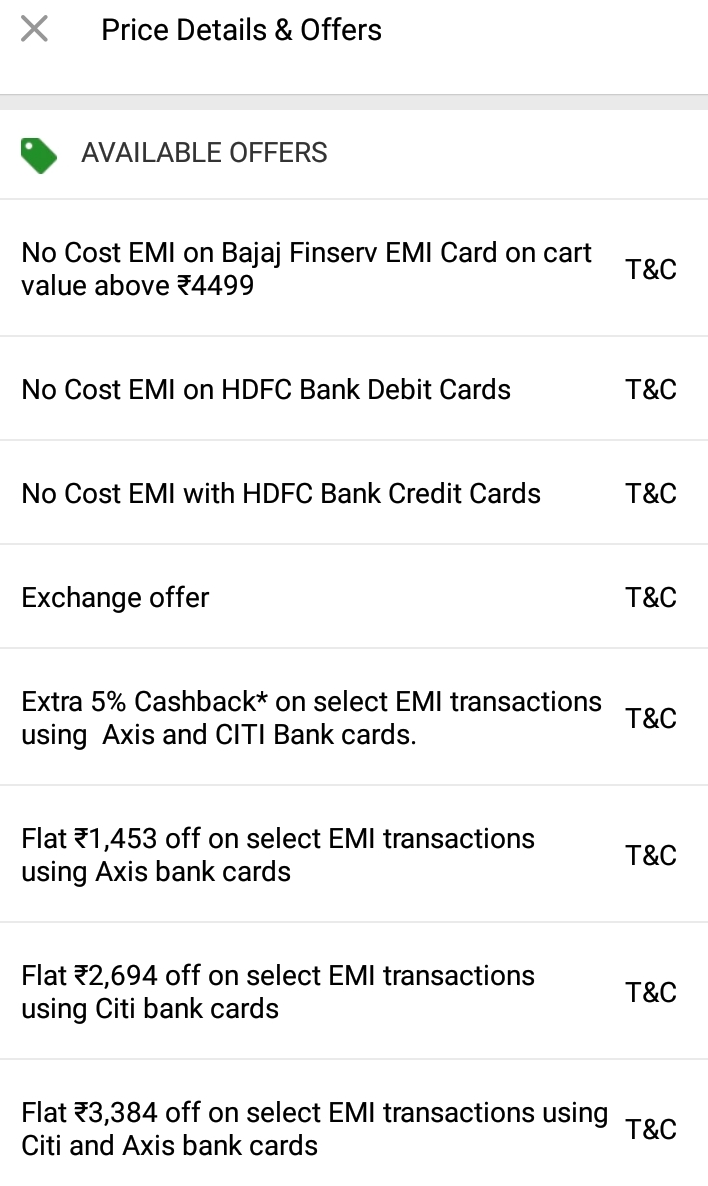Show T&C for the Exchange offer
The height and width of the screenshot is (1186, 708).
(x=651, y=597)
